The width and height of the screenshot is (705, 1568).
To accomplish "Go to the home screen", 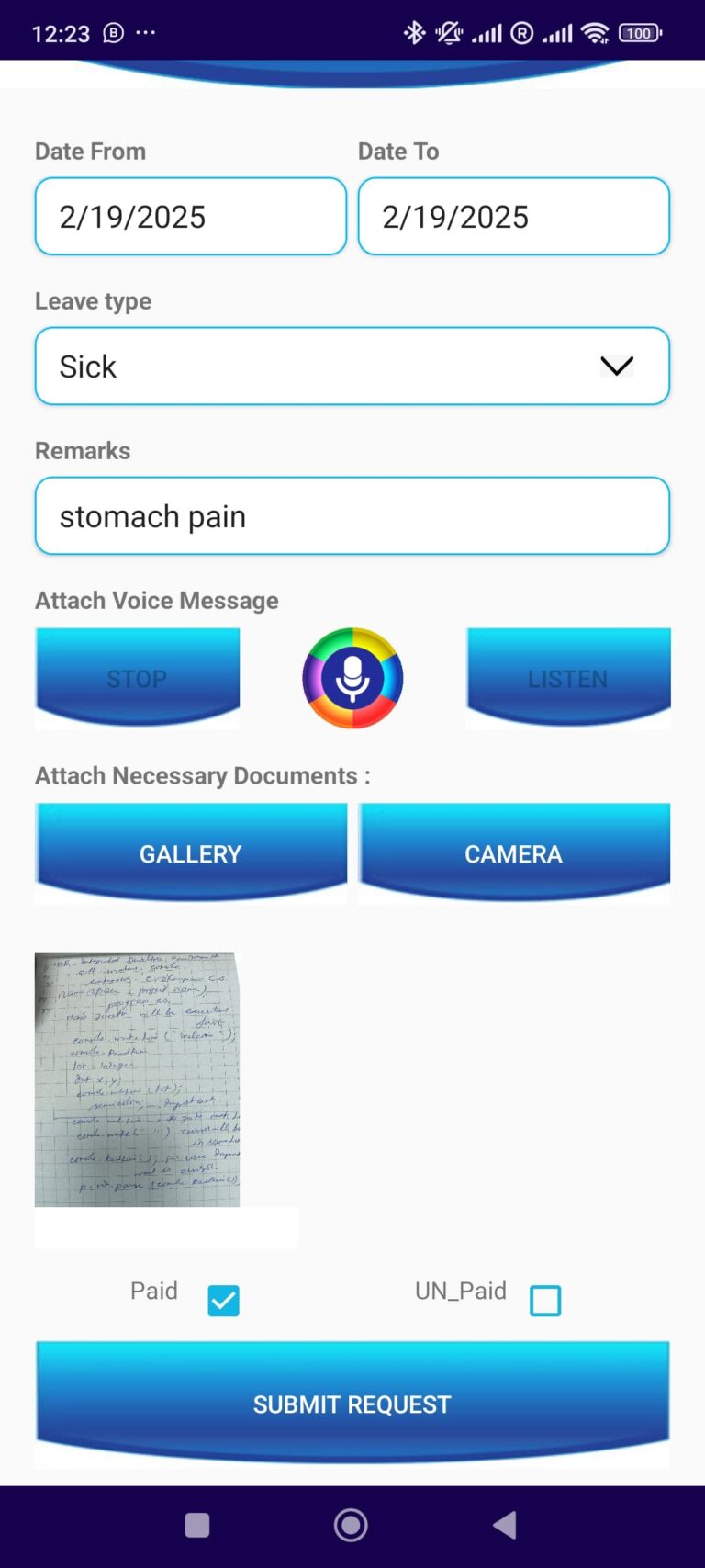I will pos(351,1526).
